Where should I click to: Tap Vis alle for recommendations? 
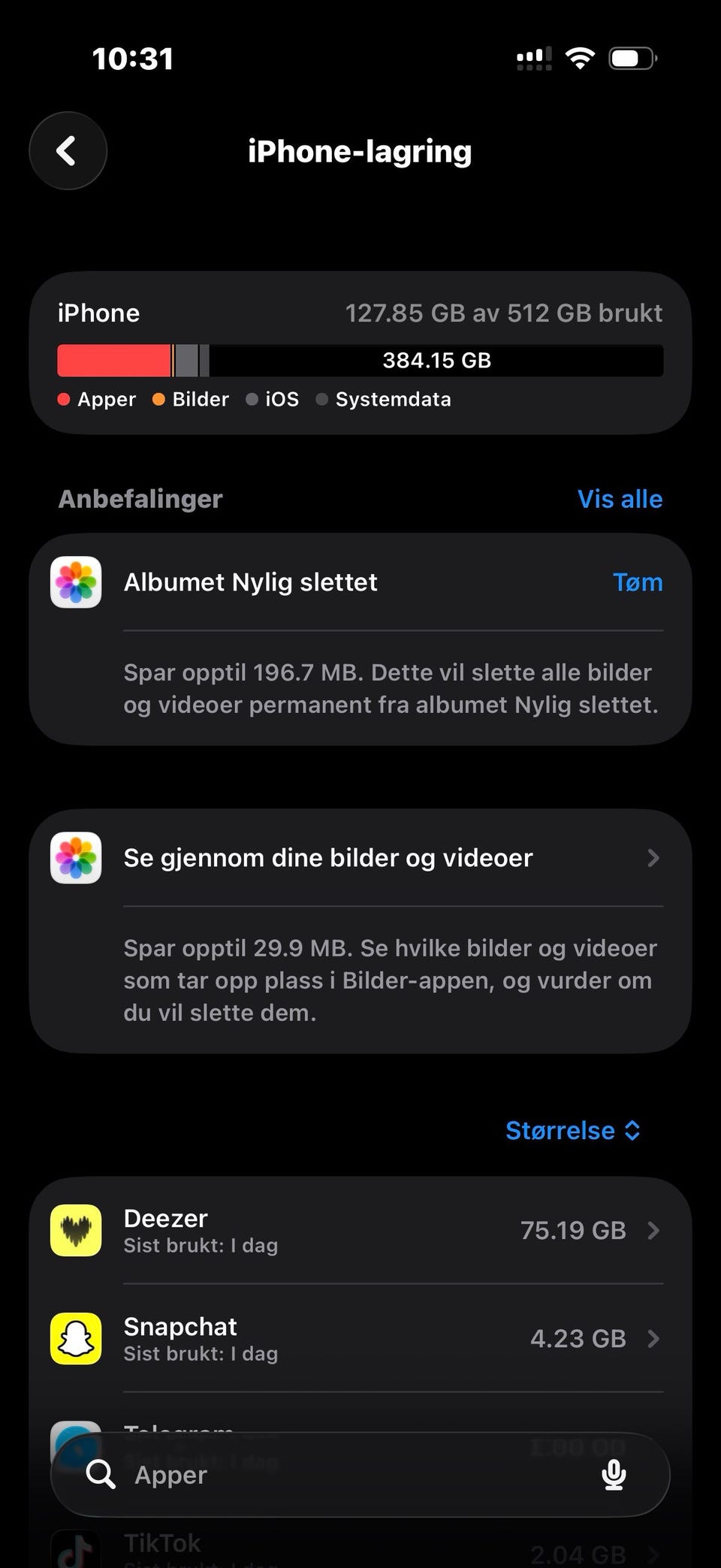point(620,499)
